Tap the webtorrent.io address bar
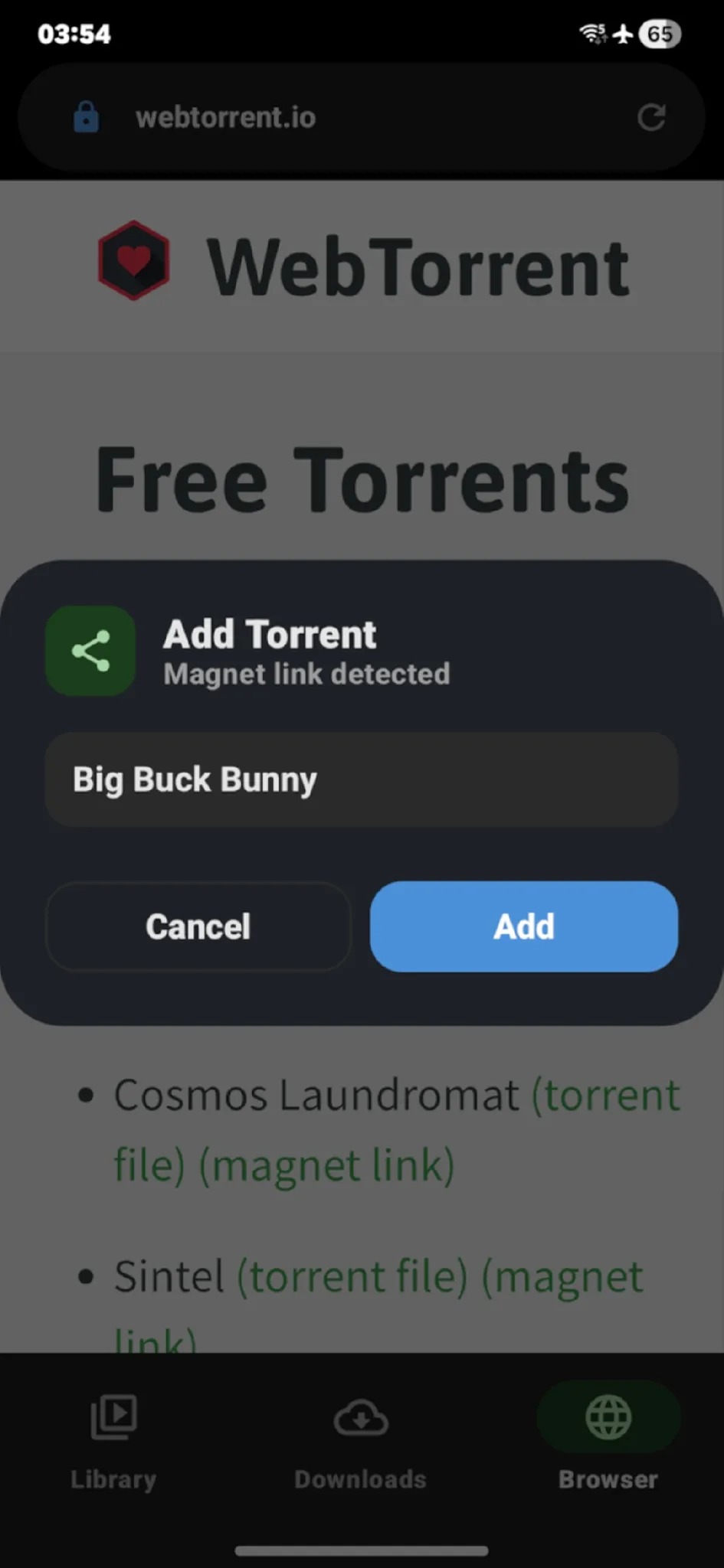 (x=345, y=117)
